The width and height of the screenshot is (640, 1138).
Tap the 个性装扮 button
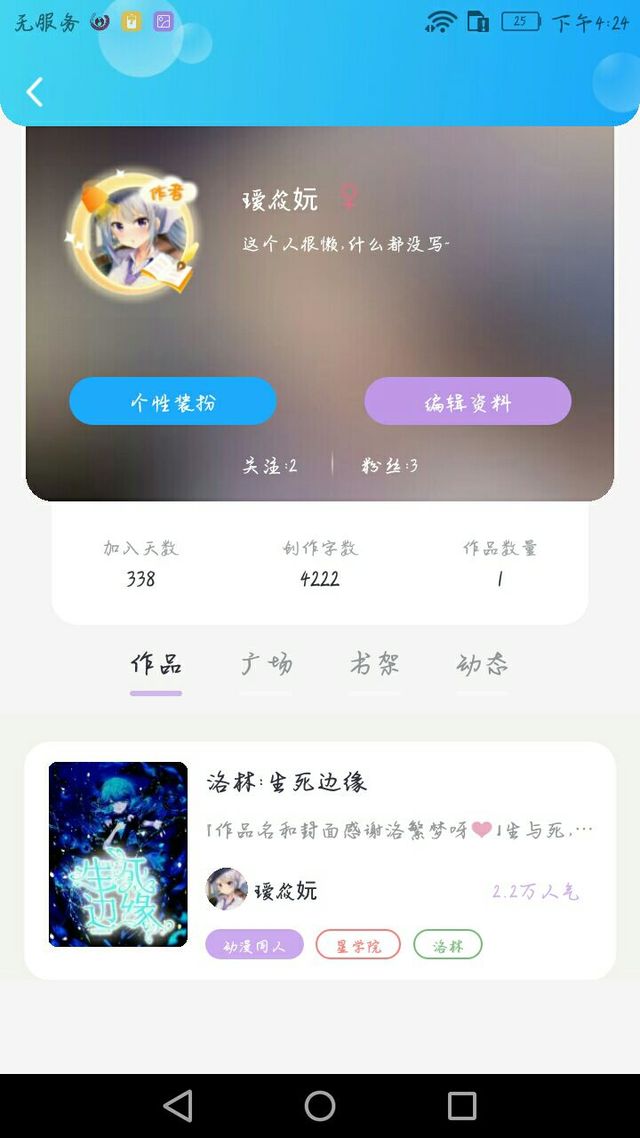point(172,402)
